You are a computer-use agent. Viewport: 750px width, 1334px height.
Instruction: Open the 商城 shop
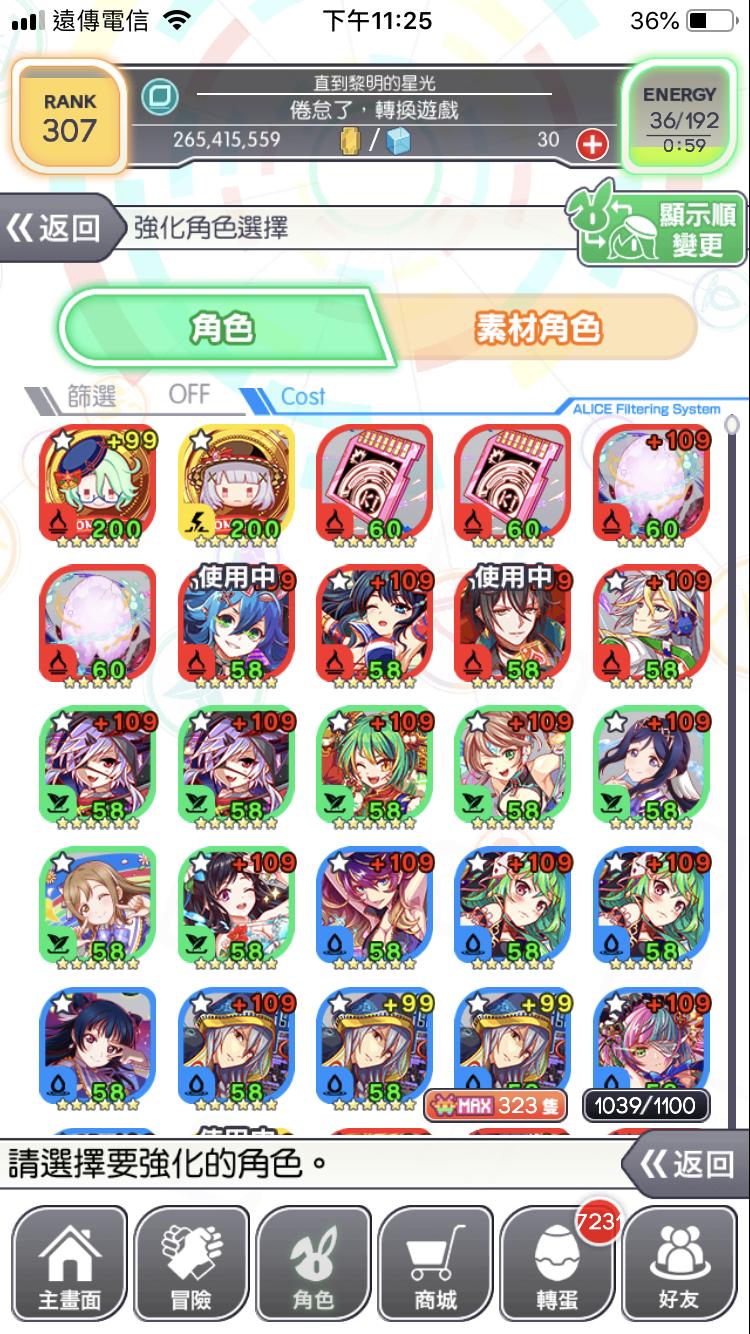click(x=436, y=1264)
